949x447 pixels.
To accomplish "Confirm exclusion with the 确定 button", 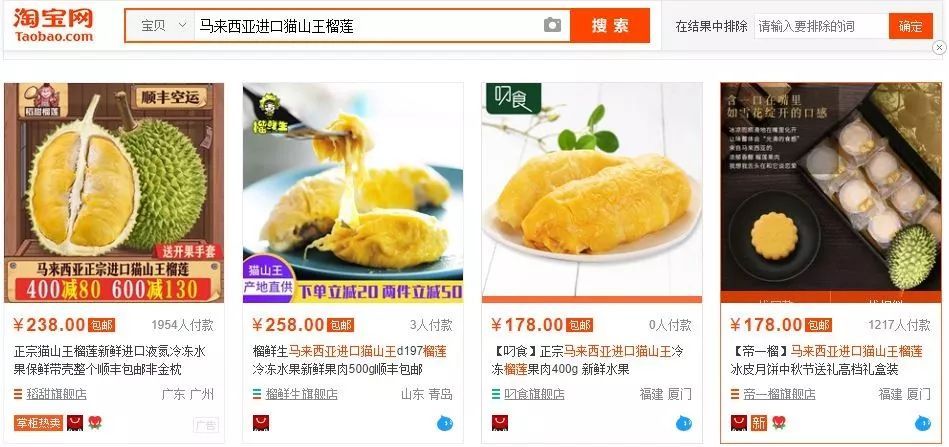I will pos(911,27).
